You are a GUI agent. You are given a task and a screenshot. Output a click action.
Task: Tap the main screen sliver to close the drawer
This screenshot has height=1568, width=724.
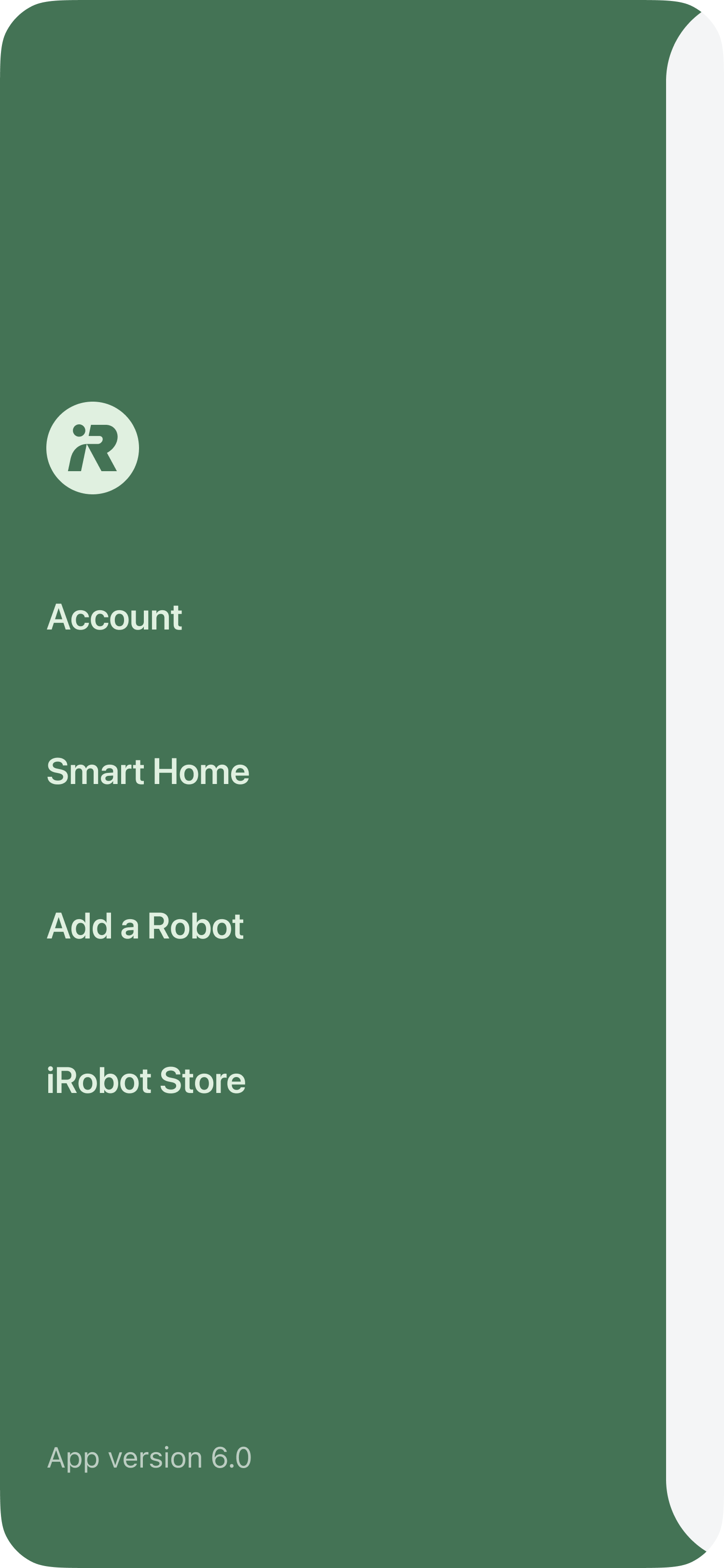click(x=696, y=784)
